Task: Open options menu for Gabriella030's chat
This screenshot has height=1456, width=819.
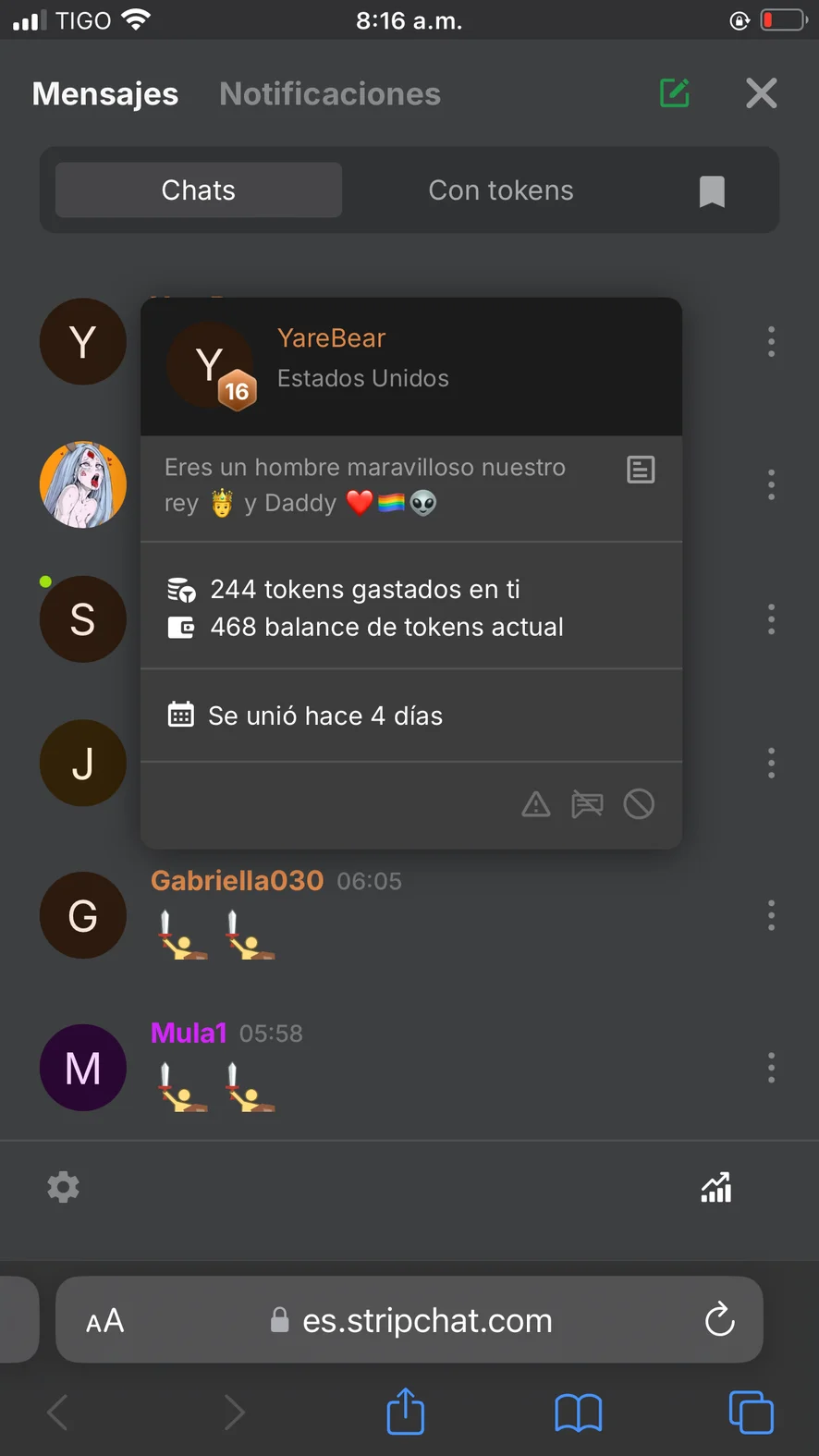Action: [x=771, y=915]
